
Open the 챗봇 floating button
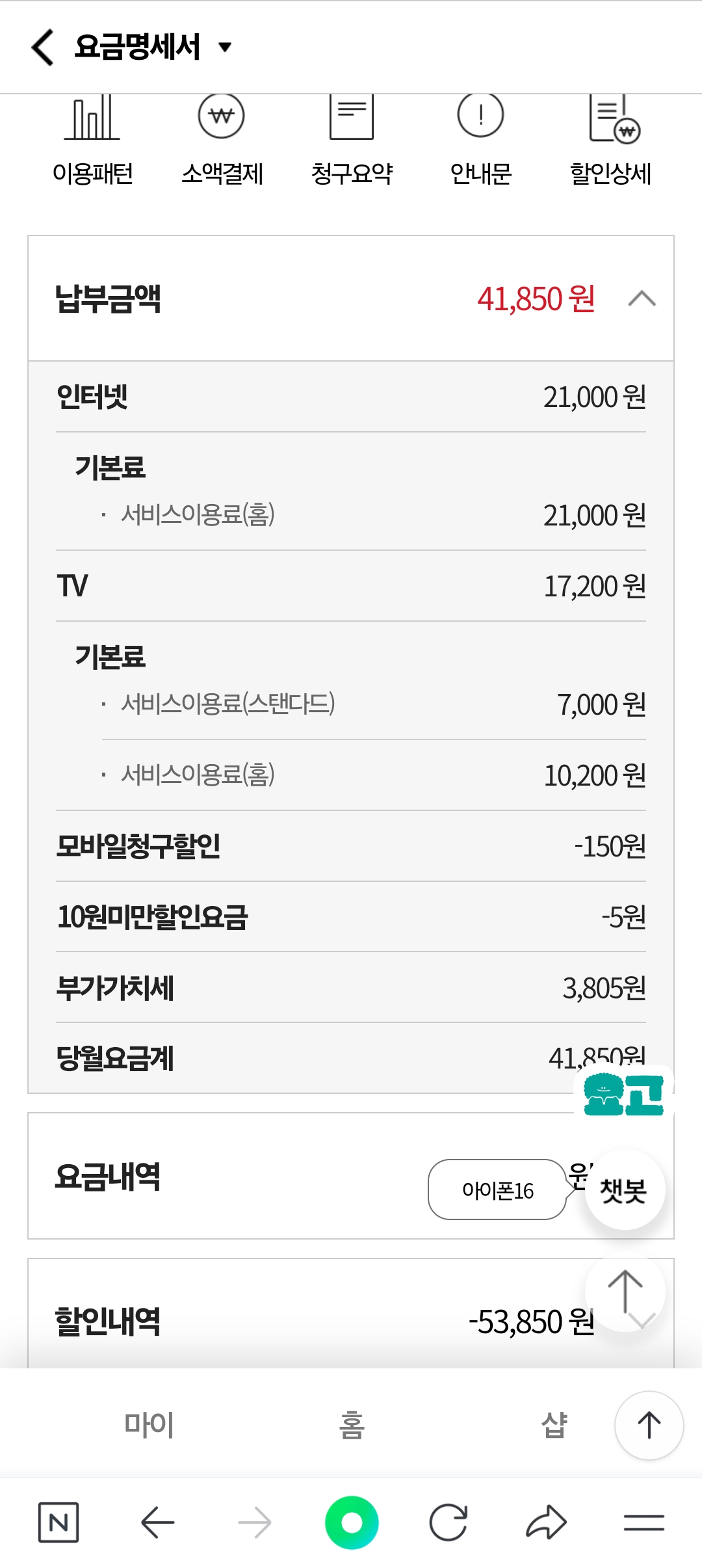pos(625,1189)
